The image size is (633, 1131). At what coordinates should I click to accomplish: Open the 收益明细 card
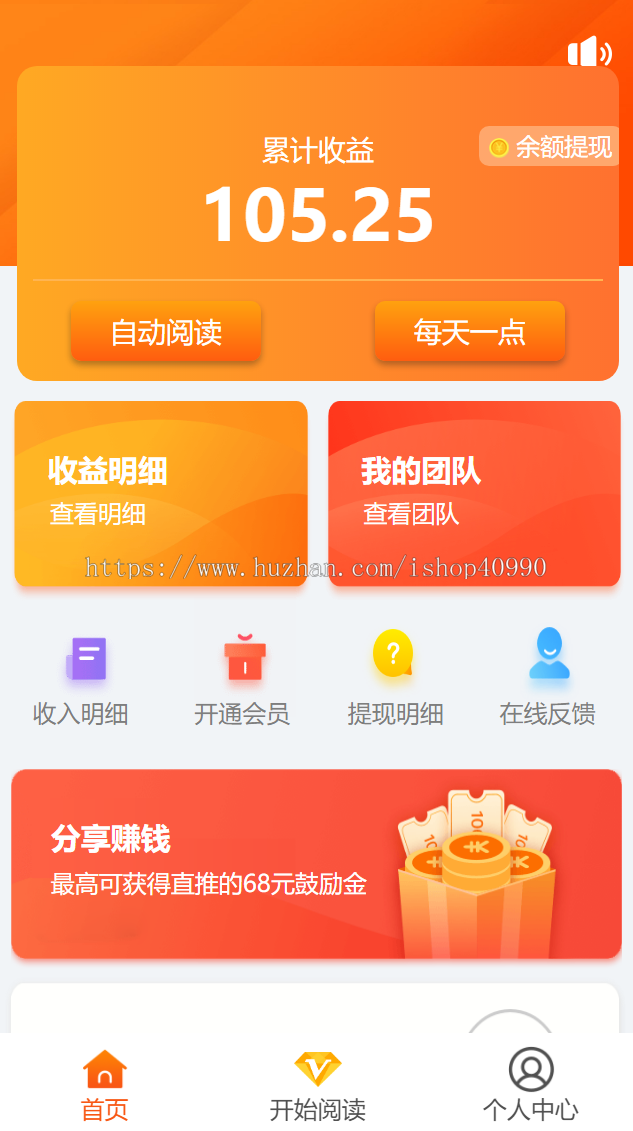coord(161,493)
